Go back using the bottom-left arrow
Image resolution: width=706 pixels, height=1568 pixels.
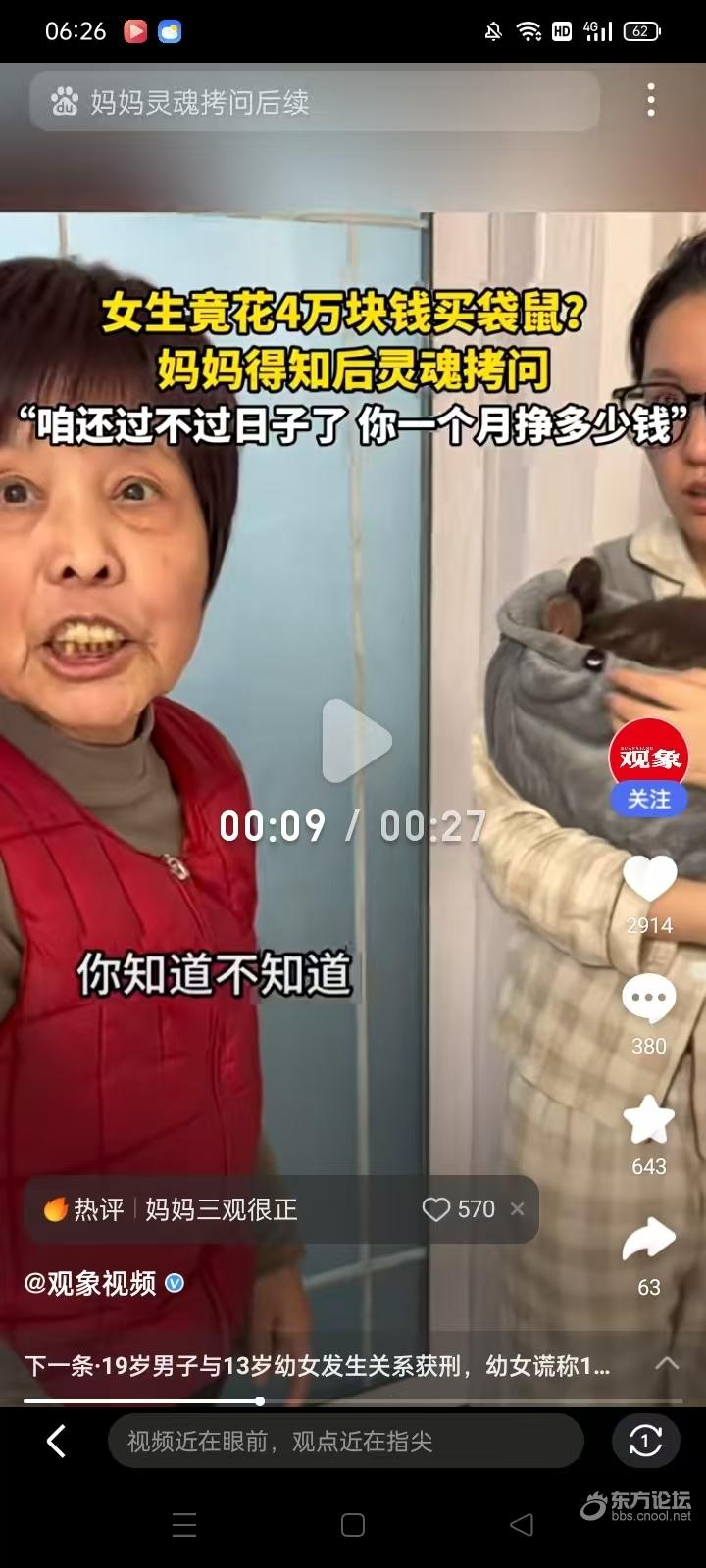point(56,1441)
